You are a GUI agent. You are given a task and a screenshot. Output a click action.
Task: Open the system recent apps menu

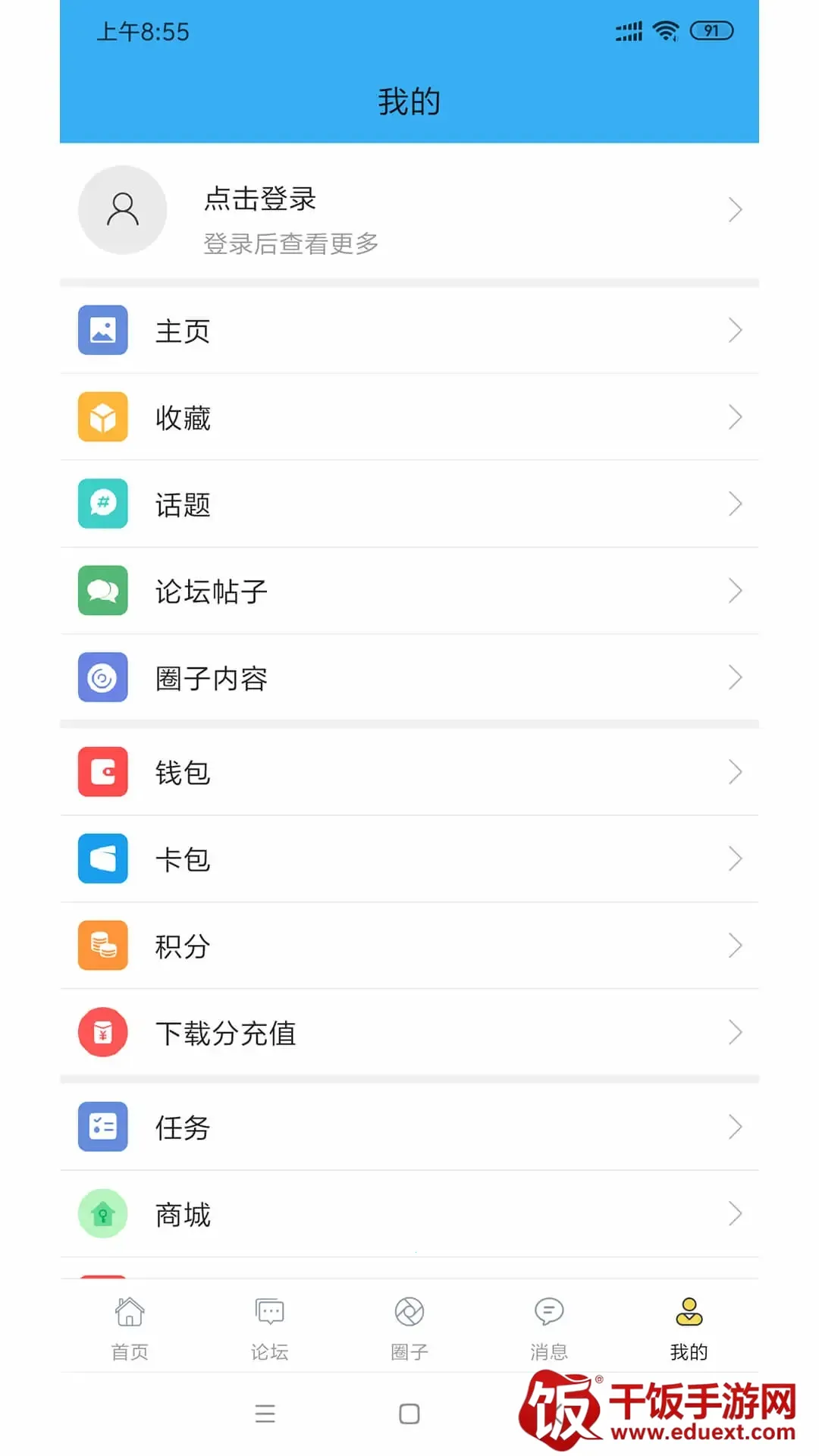point(265,1414)
